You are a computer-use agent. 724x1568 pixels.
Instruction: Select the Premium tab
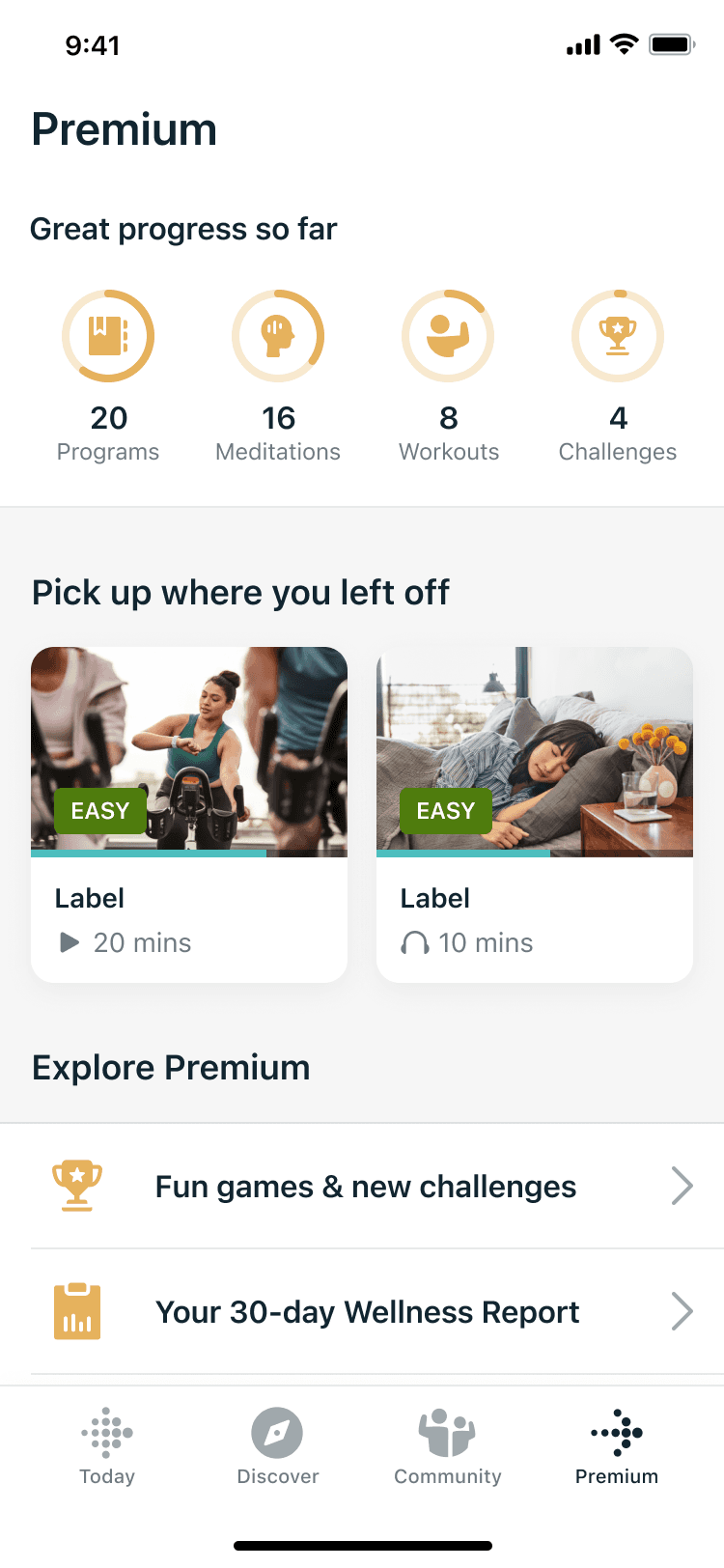[617, 1445]
